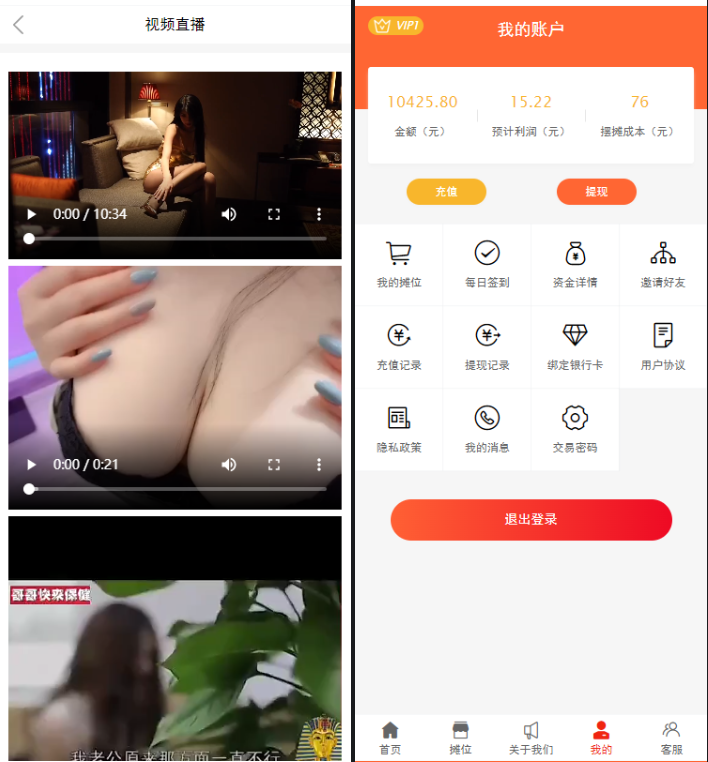The width and height of the screenshot is (708, 762).
Task: Open 我的消息
Action: (x=487, y=429)
